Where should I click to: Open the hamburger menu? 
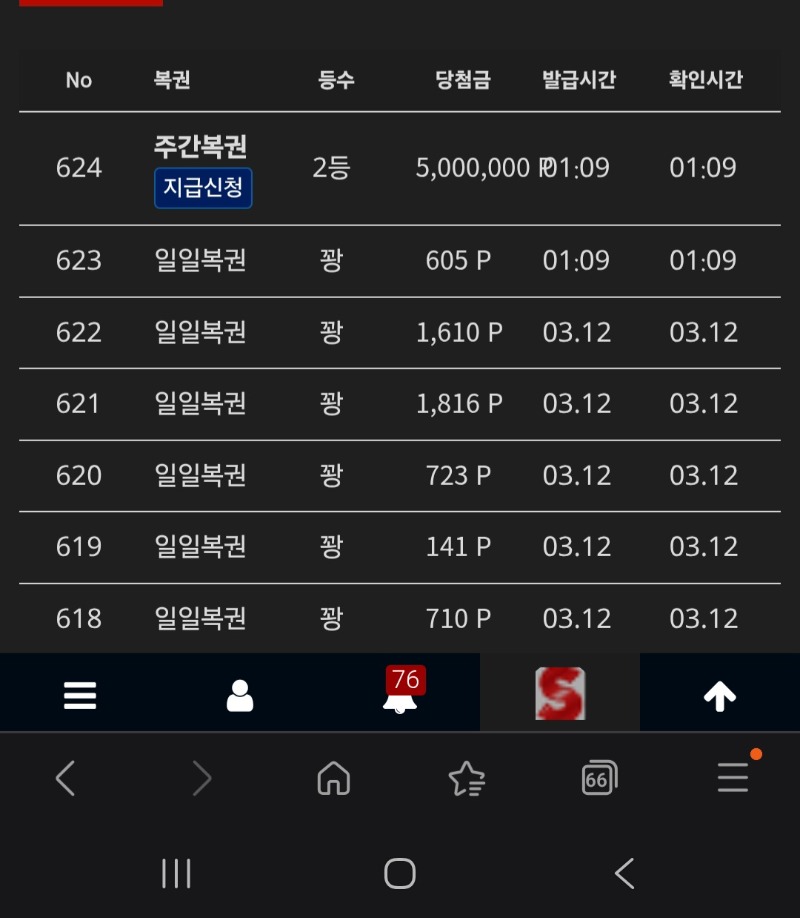tap(80, 695)
